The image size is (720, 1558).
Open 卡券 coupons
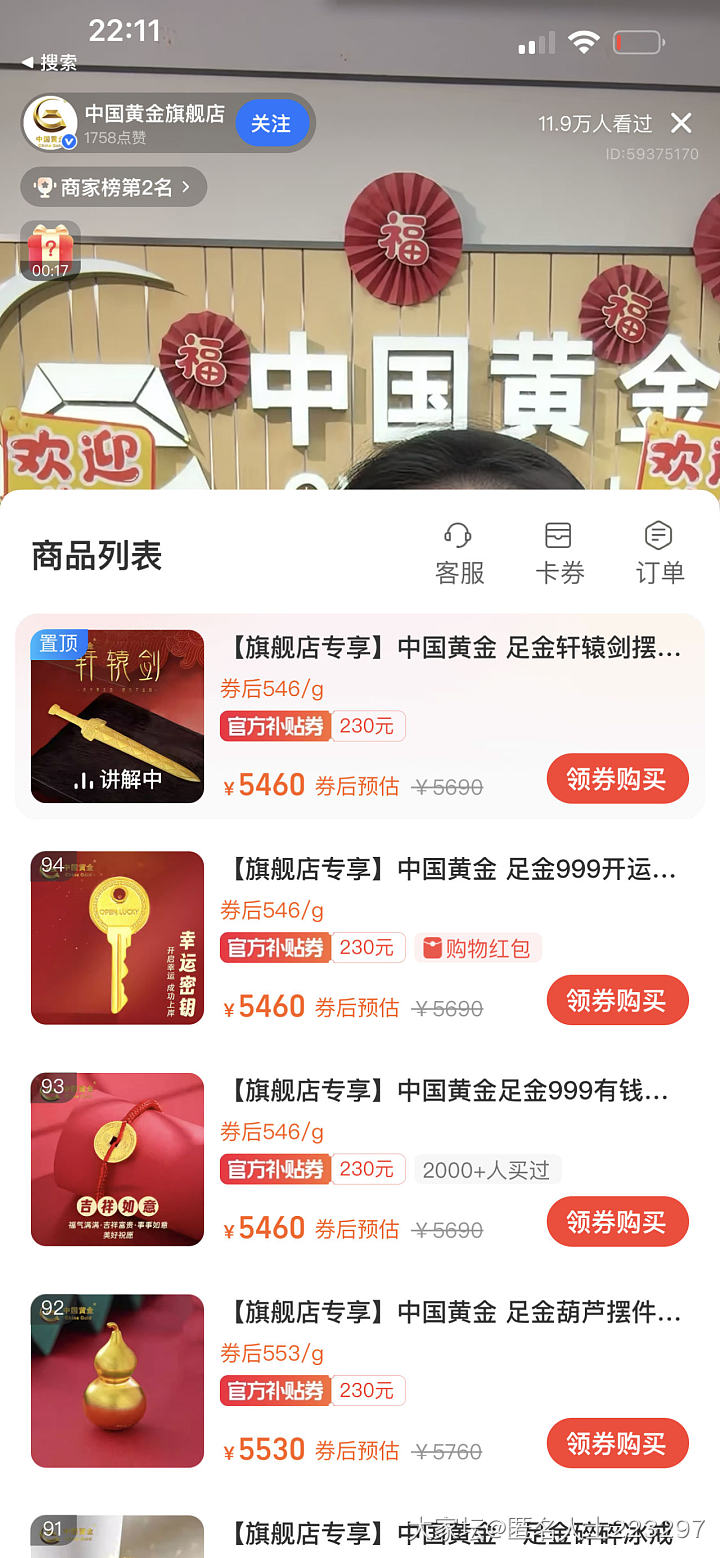pos(559,553)
